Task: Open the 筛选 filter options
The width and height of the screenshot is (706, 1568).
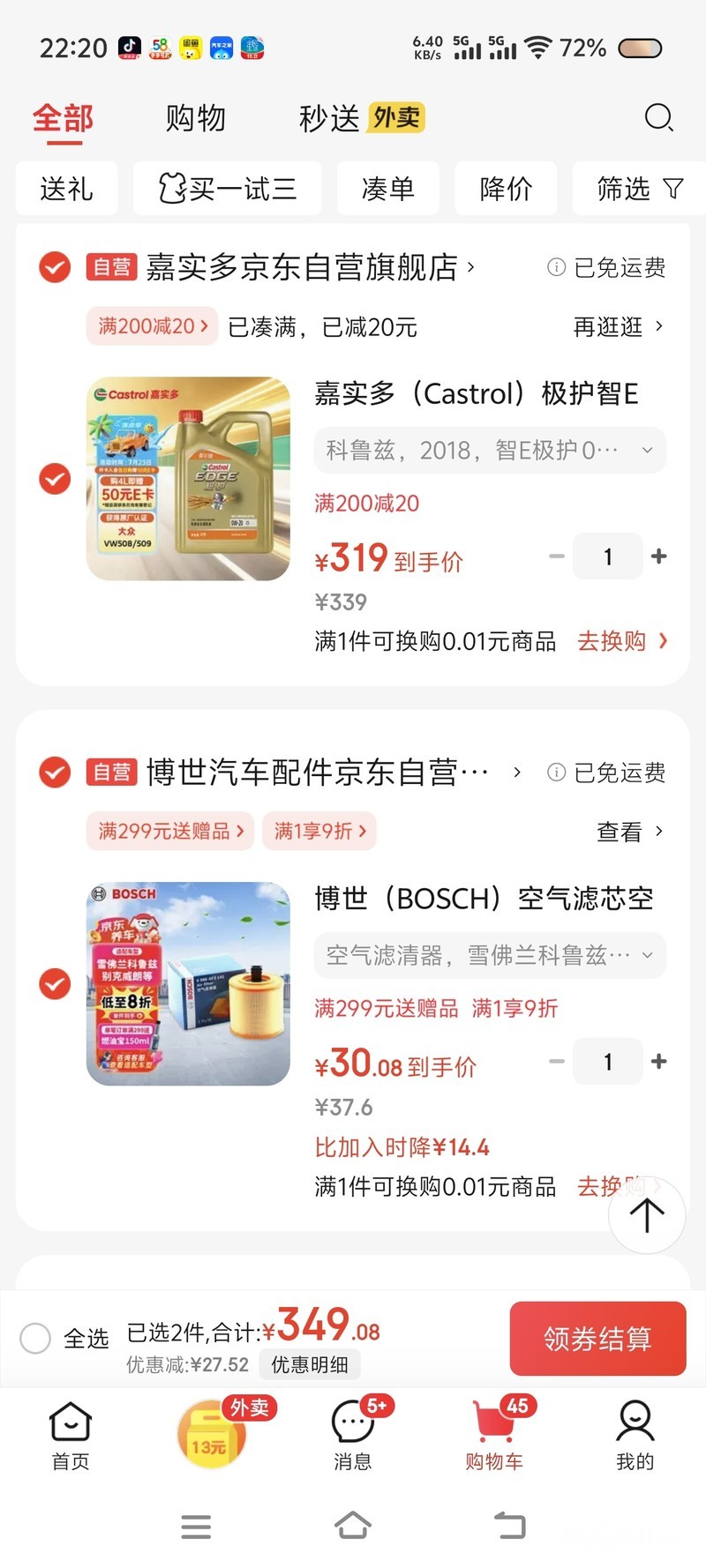Action: pos(639,189)
